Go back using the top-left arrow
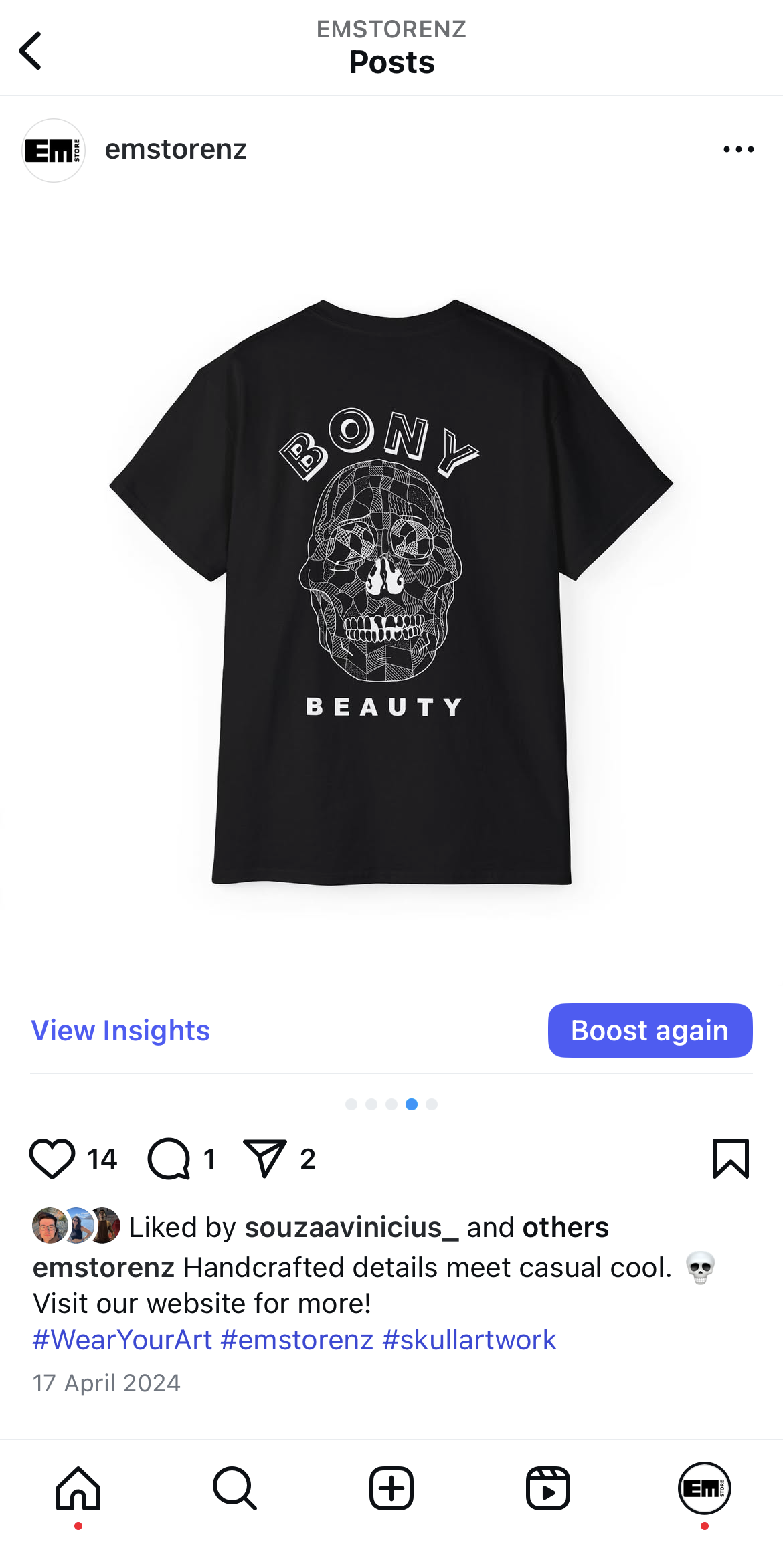The height and width of the screenshot is (1568, 783). coord(30,50)
